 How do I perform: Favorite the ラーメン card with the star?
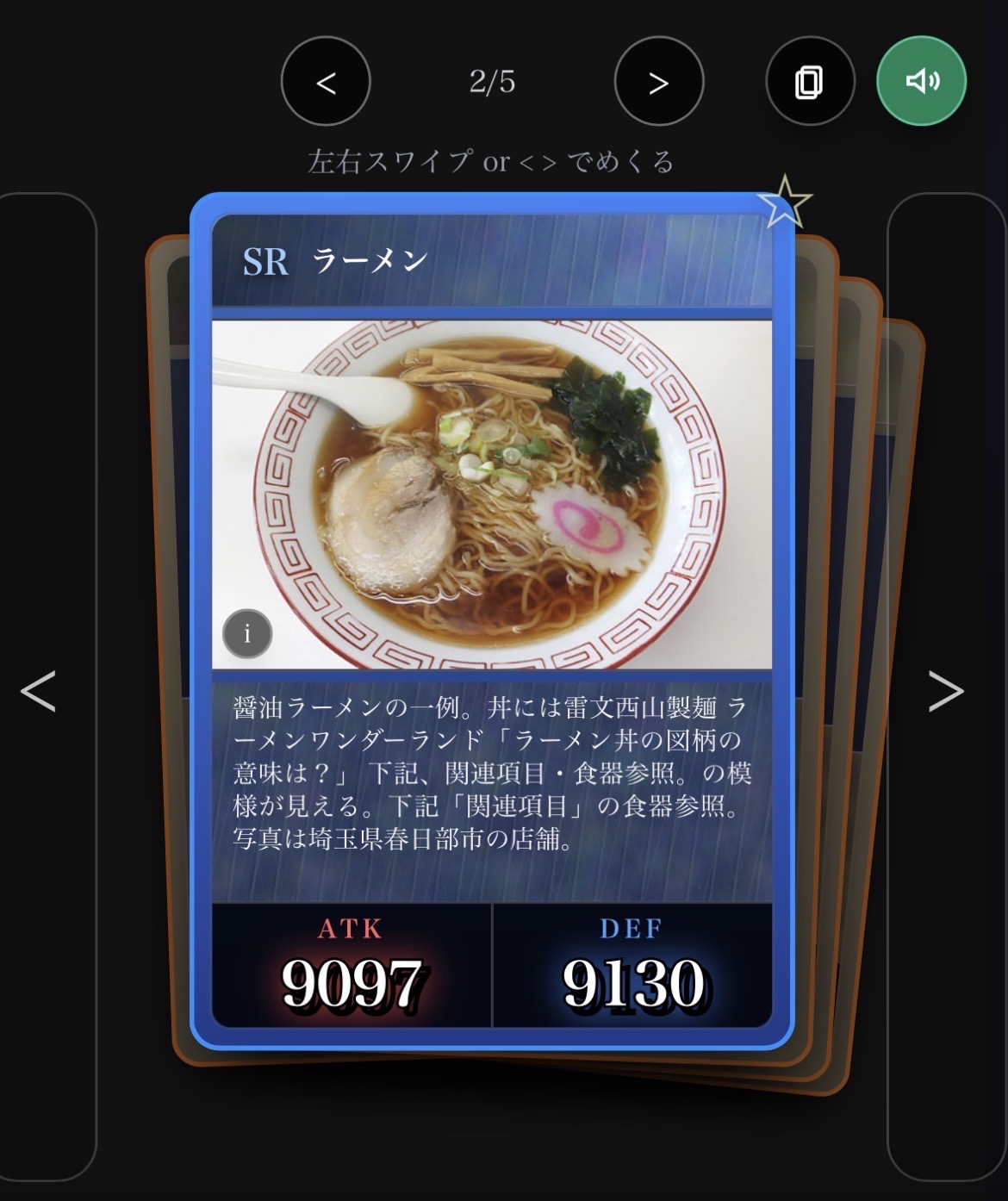784,202
